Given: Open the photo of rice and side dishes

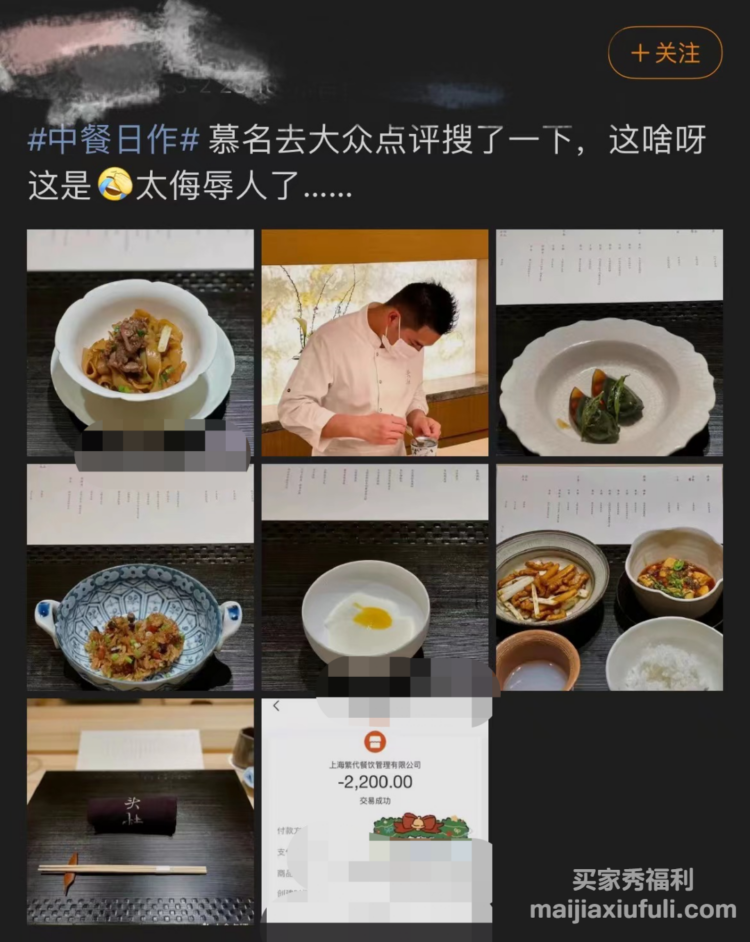Looking at the screenshot, I should tap(609, 577).
